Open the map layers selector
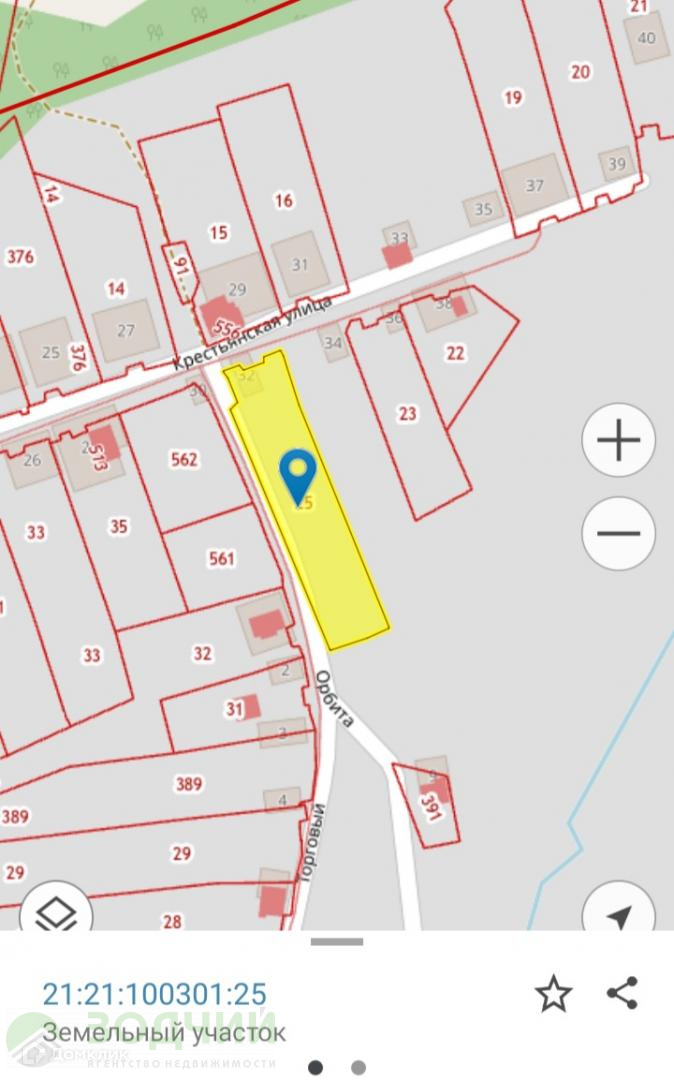The width and height of the screenshot is (674, 1080). [56, 912]
